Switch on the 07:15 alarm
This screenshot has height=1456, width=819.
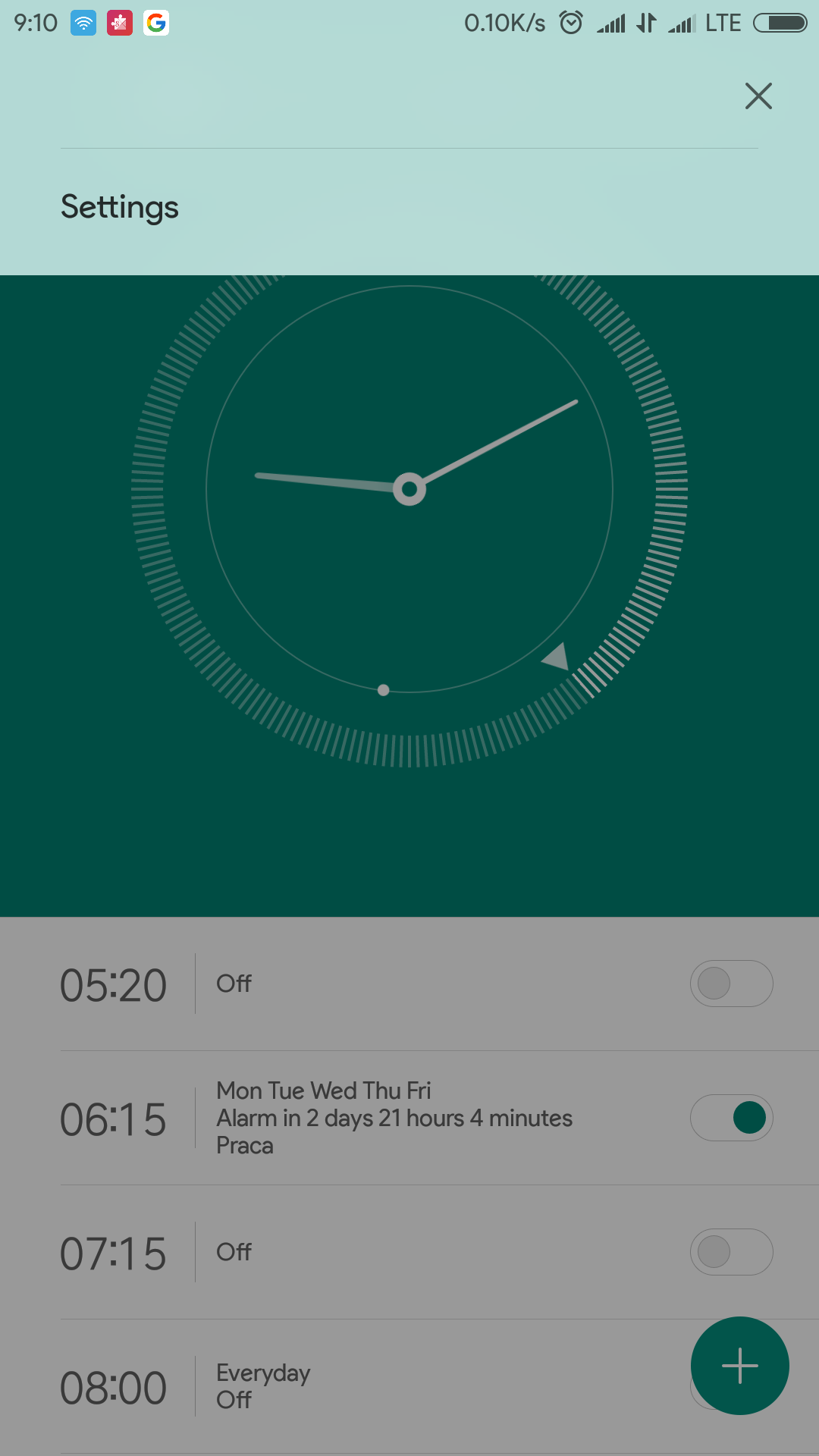[x=731, y=1252]
